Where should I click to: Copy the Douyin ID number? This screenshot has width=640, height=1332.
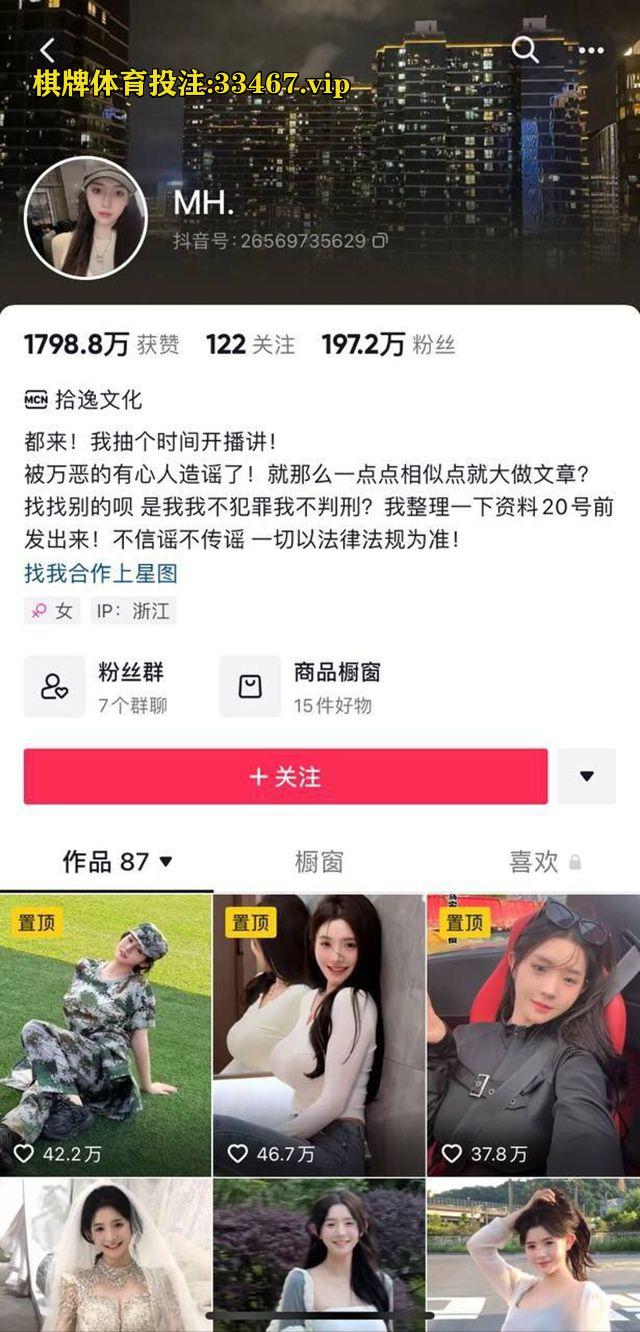380,241
